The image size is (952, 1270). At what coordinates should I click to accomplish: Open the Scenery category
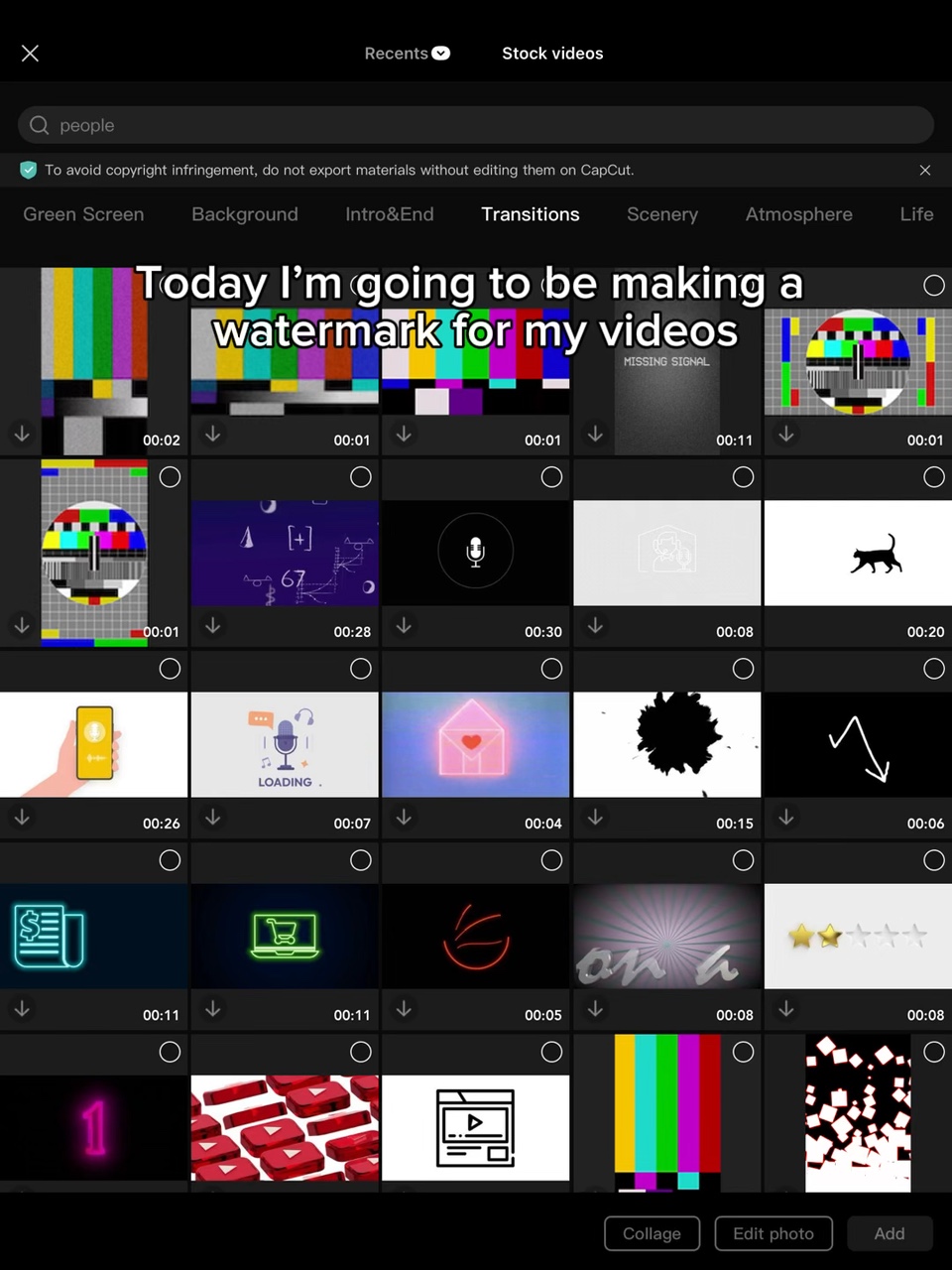point(662,214)
